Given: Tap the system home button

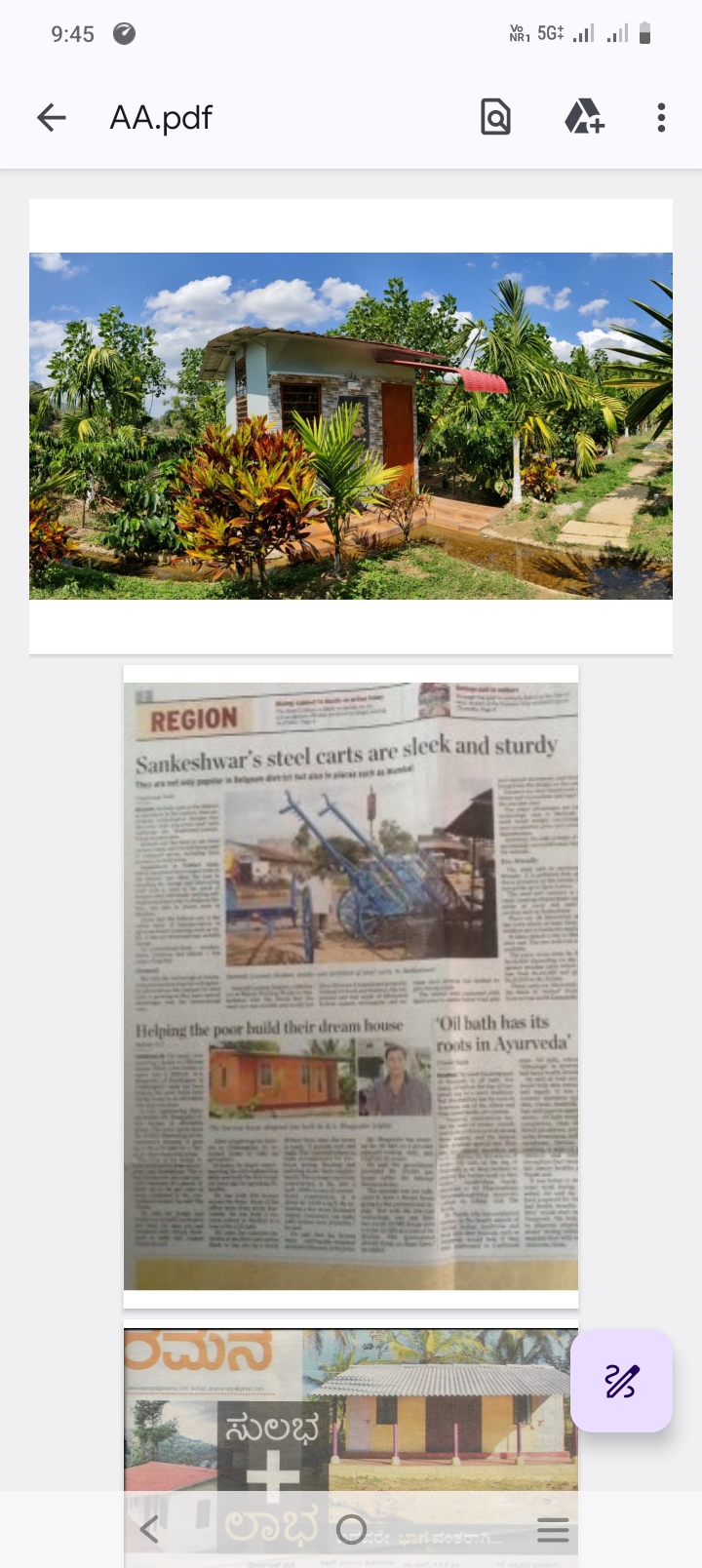Looking at the screenshot, I should tap(351, 1529).
